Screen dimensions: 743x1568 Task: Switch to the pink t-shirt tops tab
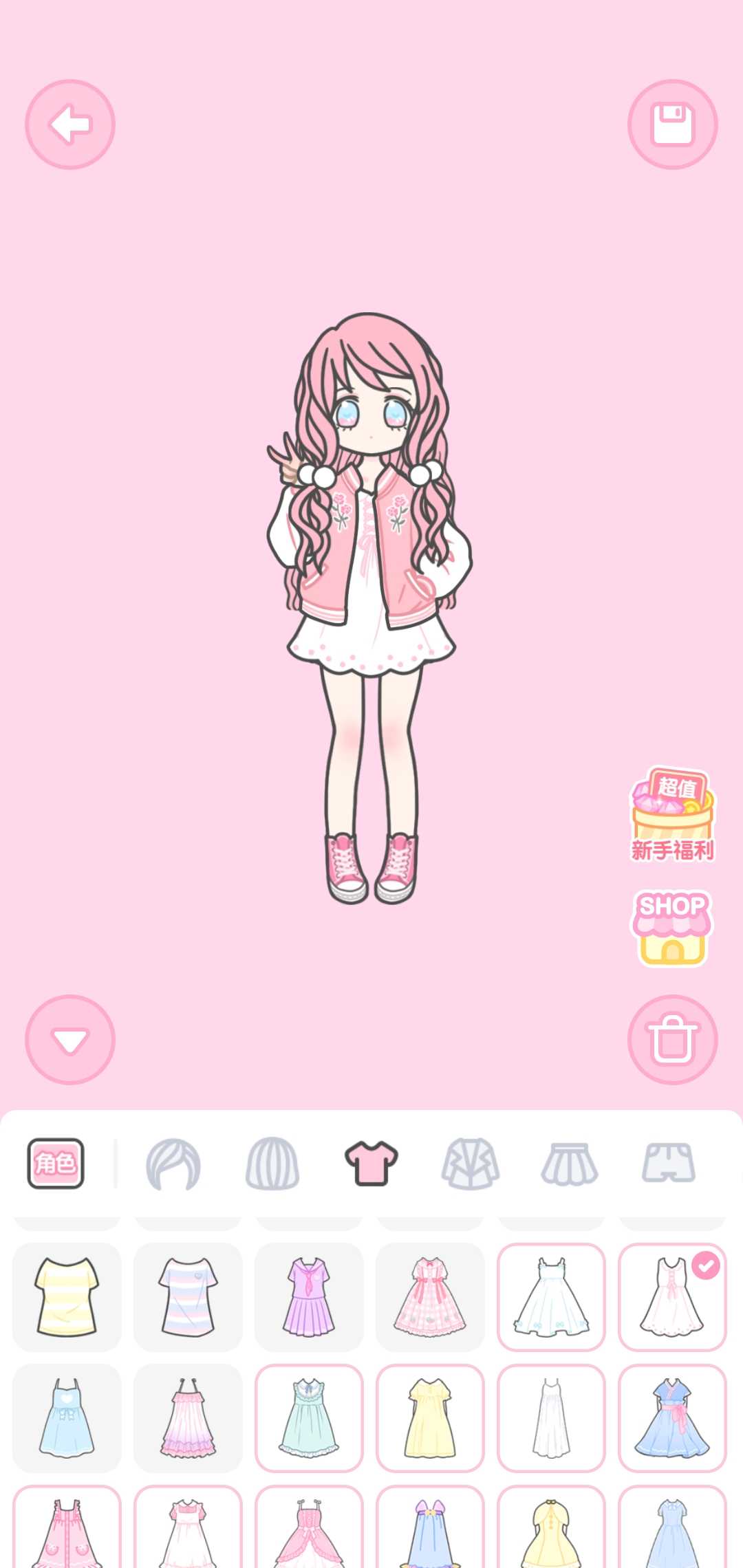[x=371, y=1163]
